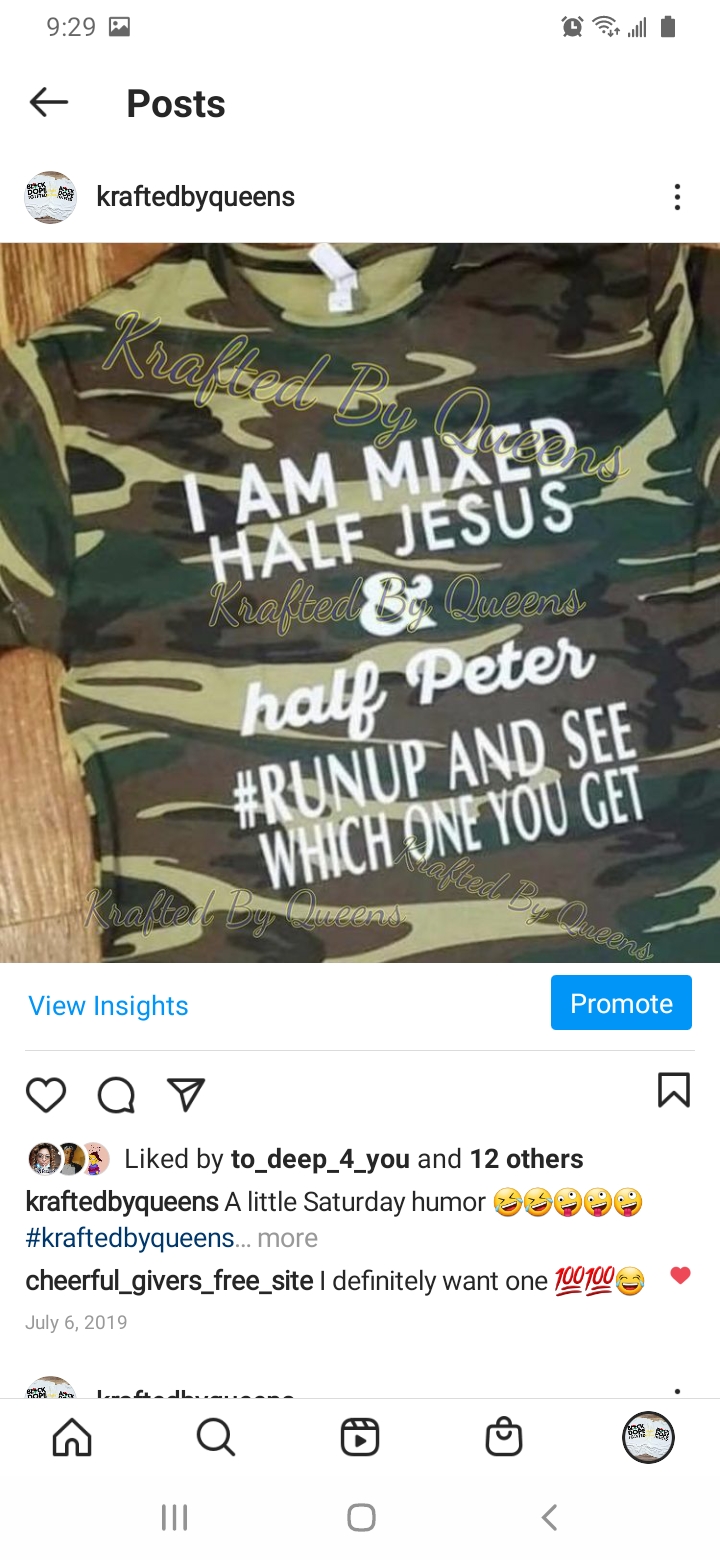This screenshot has height=1560, width=720.
Task: Open kraftedbyqueens profile from post header
Action: [195, 197]
